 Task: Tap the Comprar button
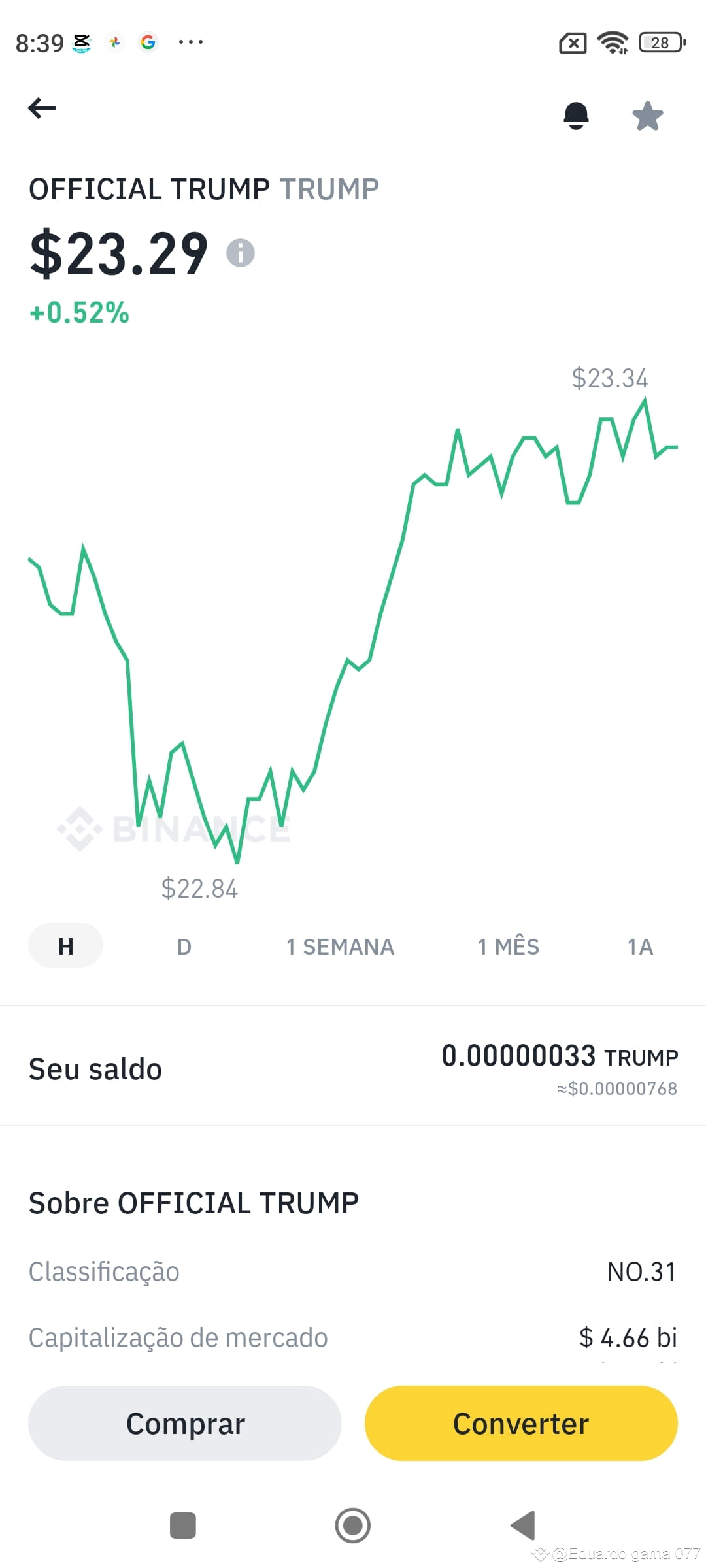point(185,1423)
